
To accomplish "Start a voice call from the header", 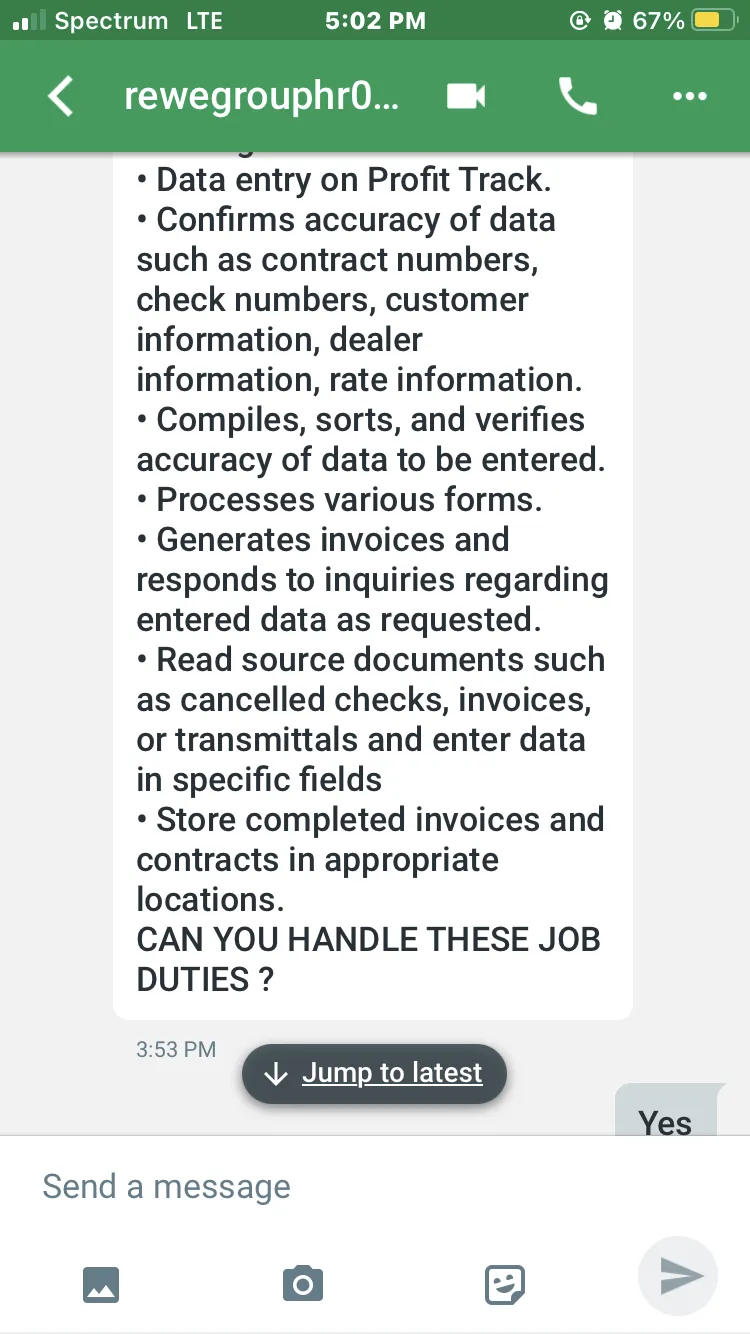I will pos(578,96).
